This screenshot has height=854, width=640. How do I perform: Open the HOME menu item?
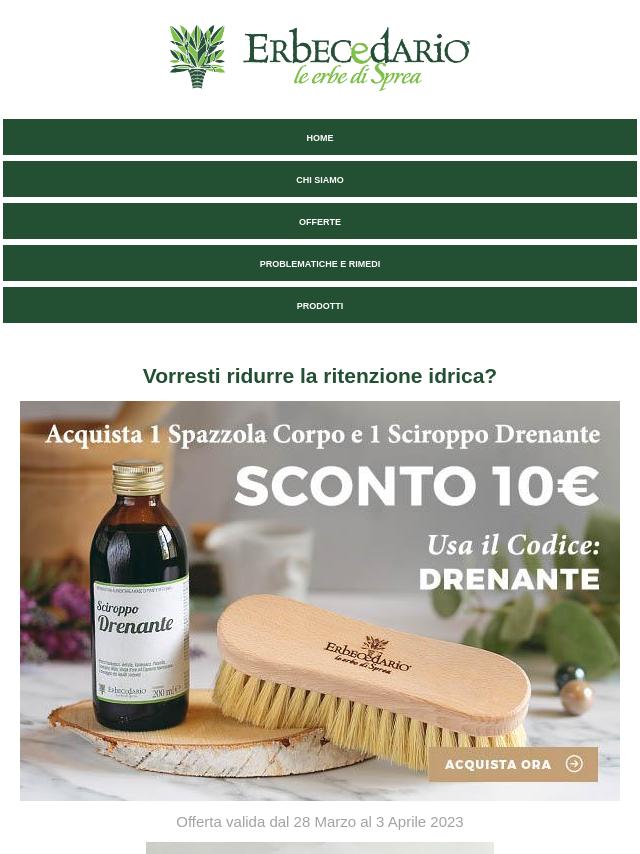pyautogui.click(x=320, y=138)
